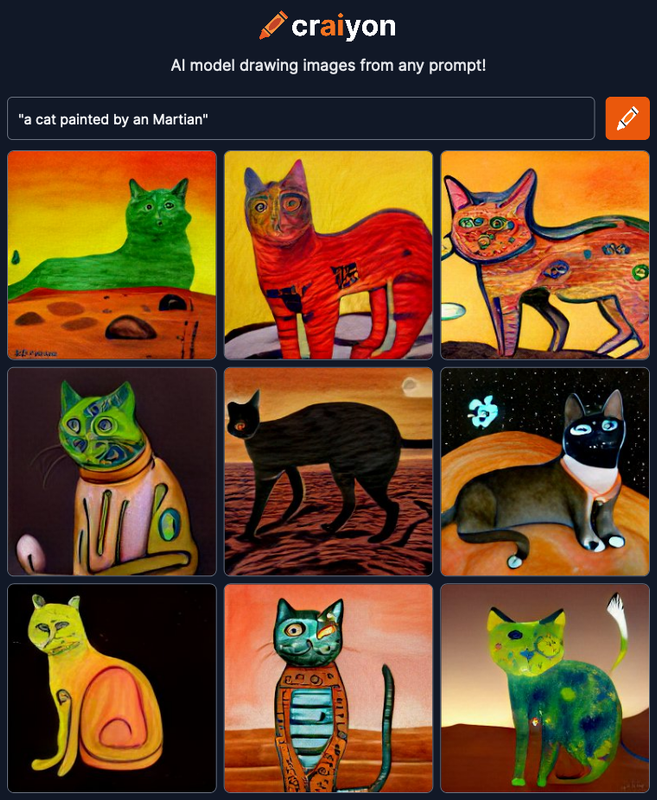The image size is (657, 800).
Task: Open the black cat walking on red ground
Action: tap(328, 472)
